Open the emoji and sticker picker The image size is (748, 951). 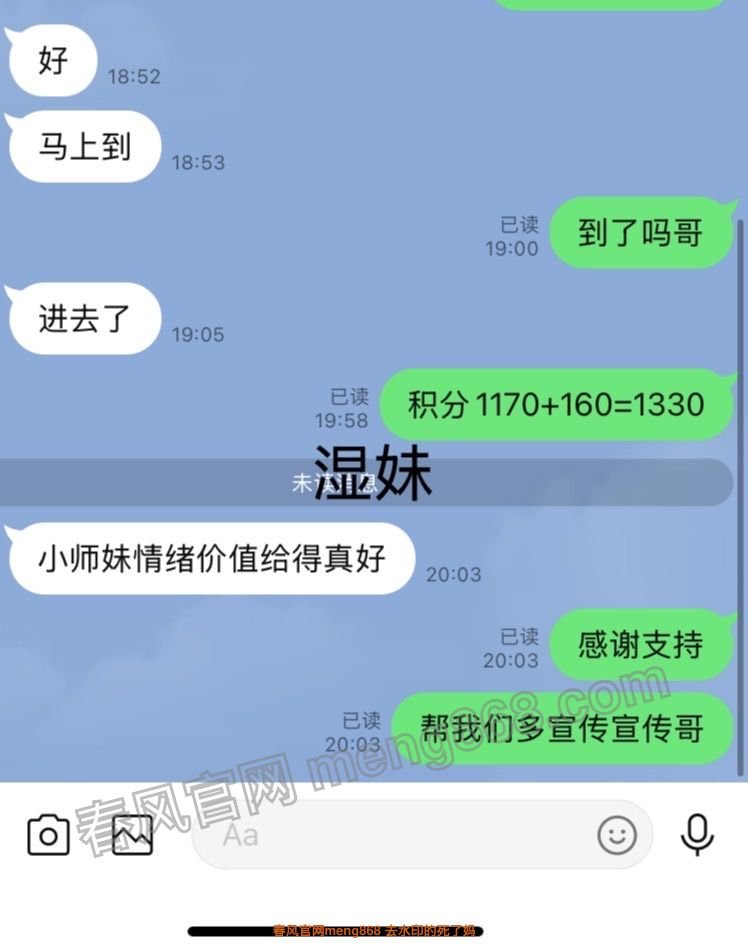click(617, 834)
